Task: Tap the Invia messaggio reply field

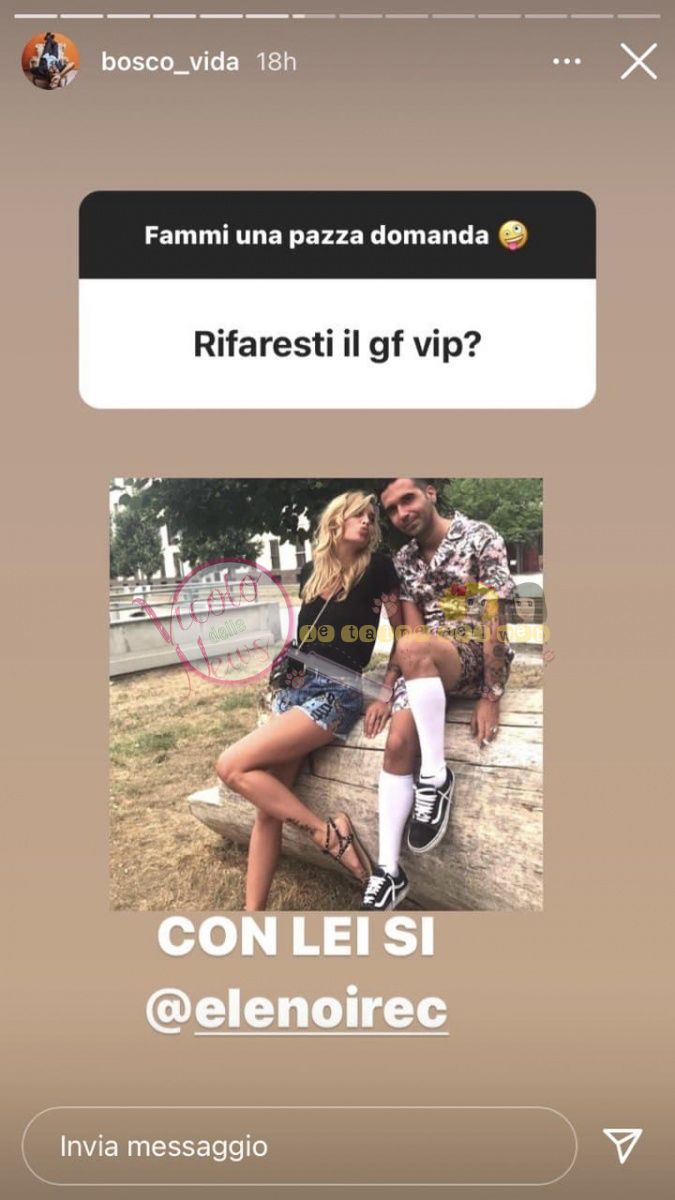Action: 298,1146
